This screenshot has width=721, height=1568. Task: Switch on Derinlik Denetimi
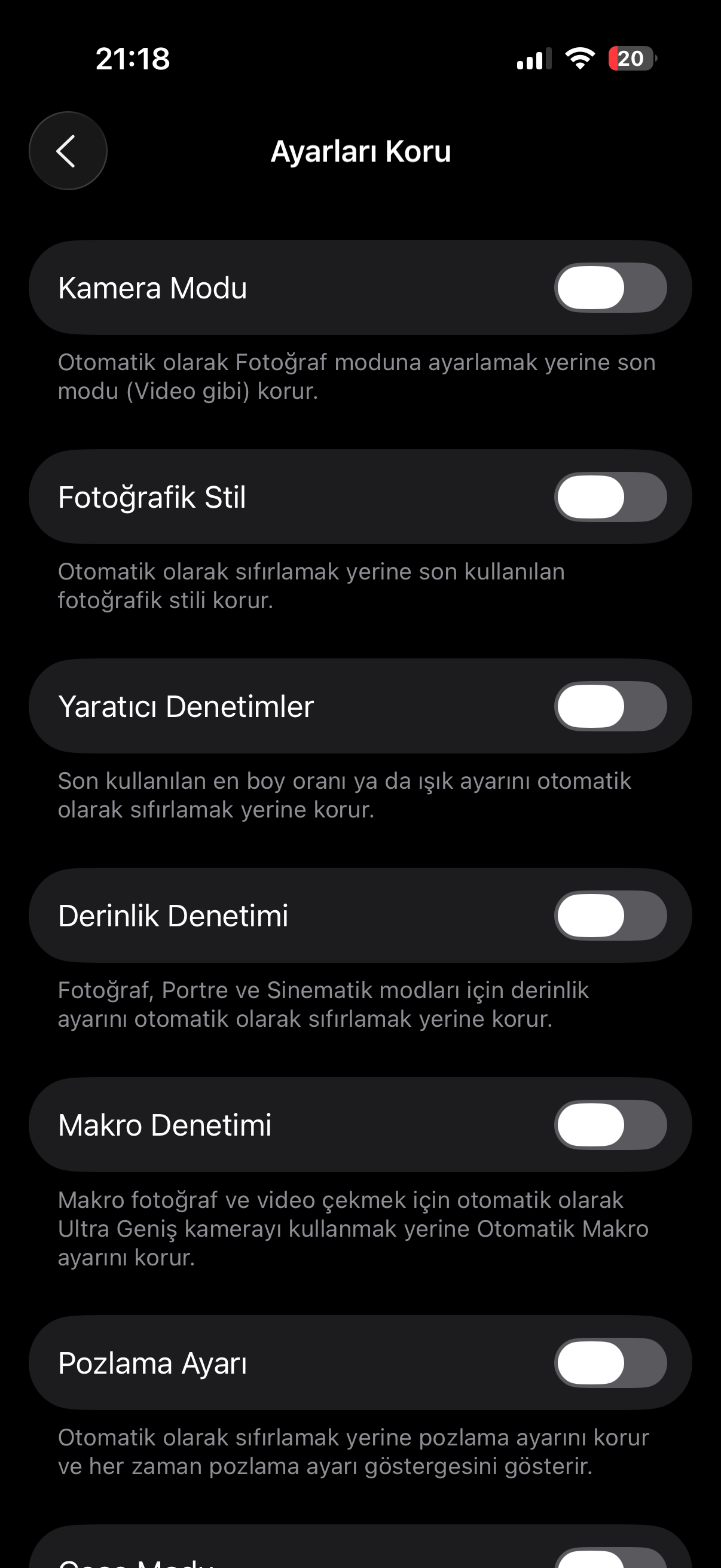[x=610, y=916]
